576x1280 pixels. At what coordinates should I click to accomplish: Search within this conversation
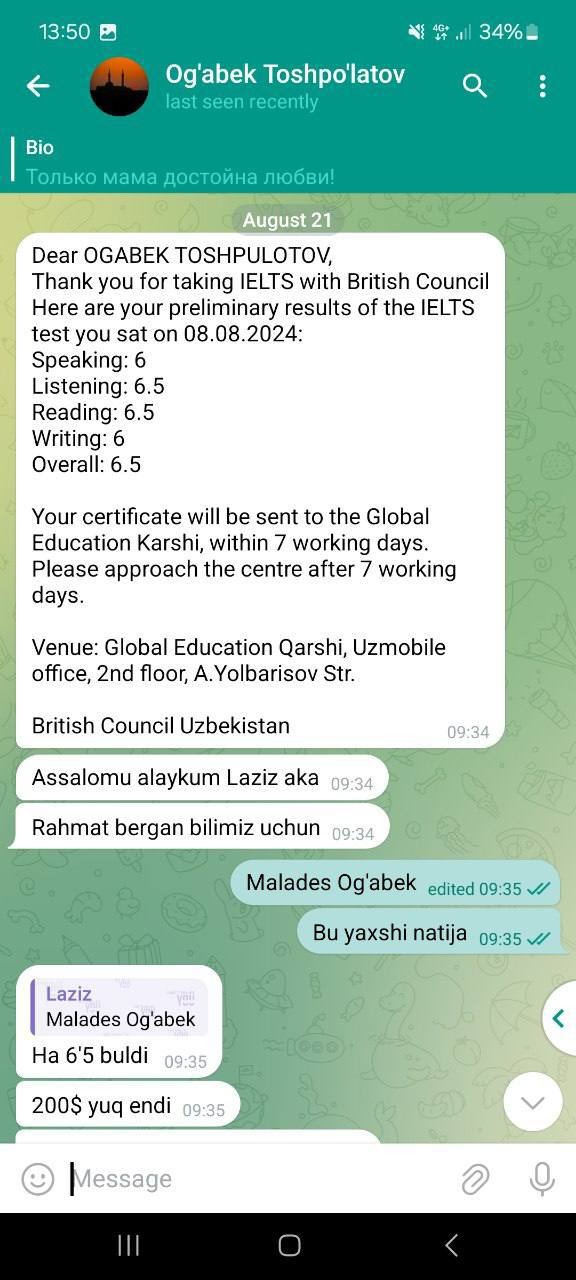click(x=475, y=87)
